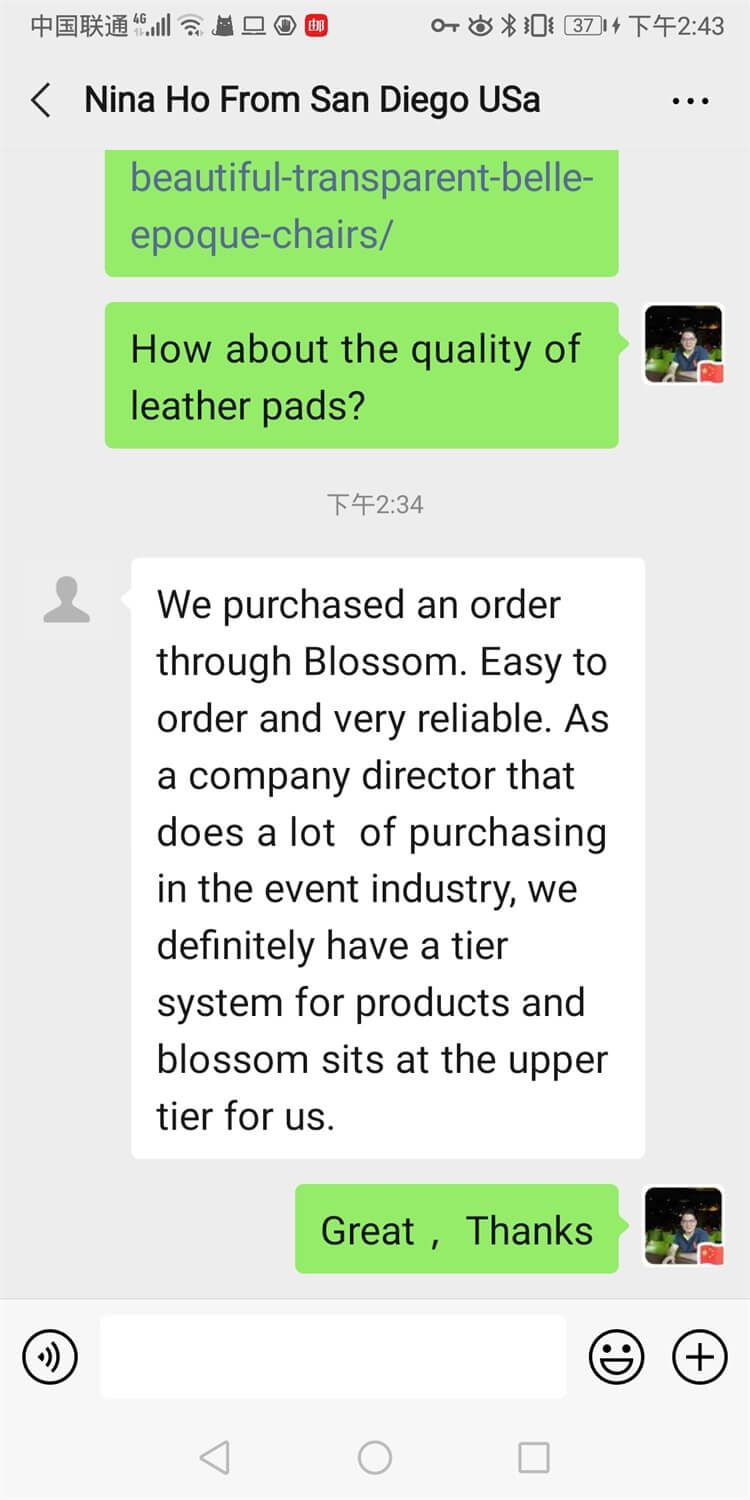This screenshot has width=750, height=1500.
Task: Open the chat overflow menu
Action: 690,101
